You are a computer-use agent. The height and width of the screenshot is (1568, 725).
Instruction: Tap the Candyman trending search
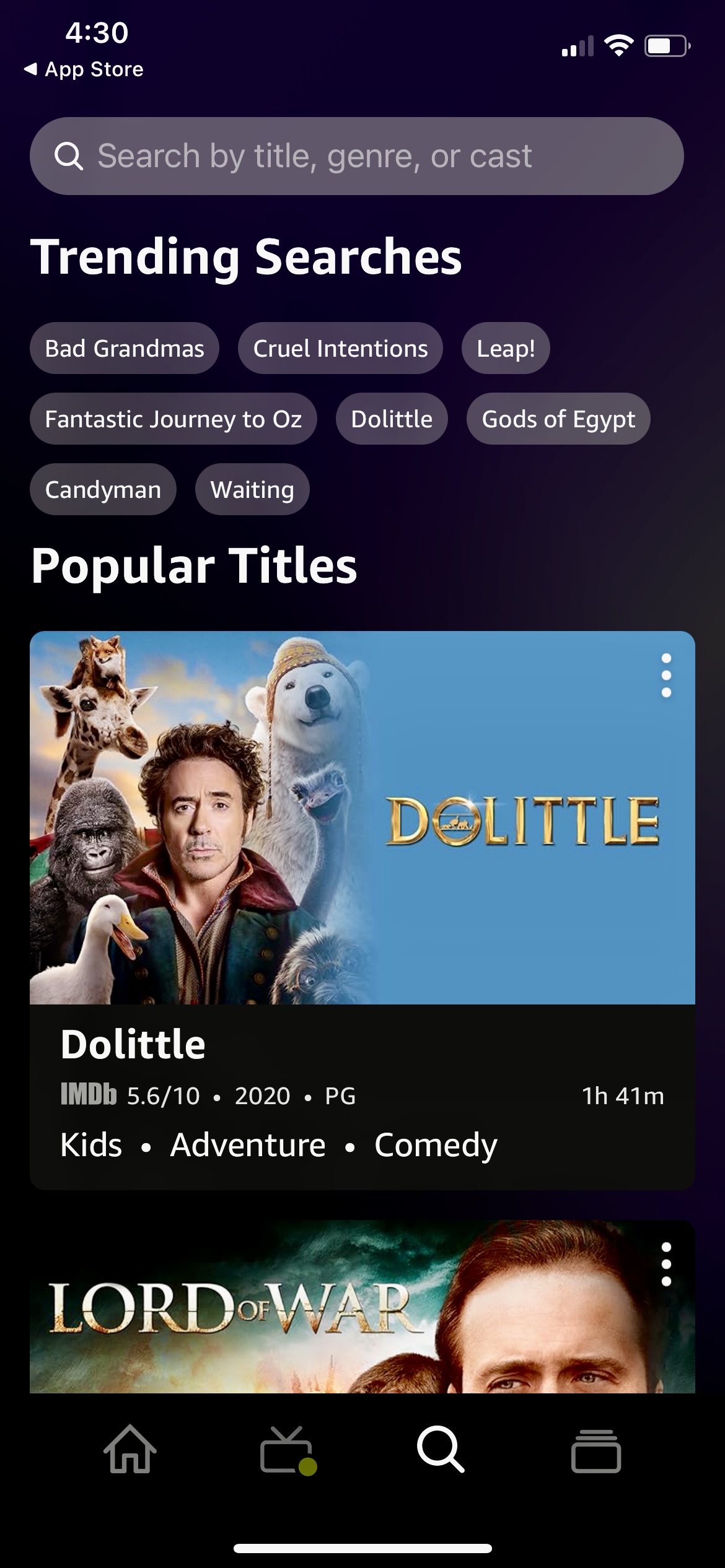click(x=103, y=489)
